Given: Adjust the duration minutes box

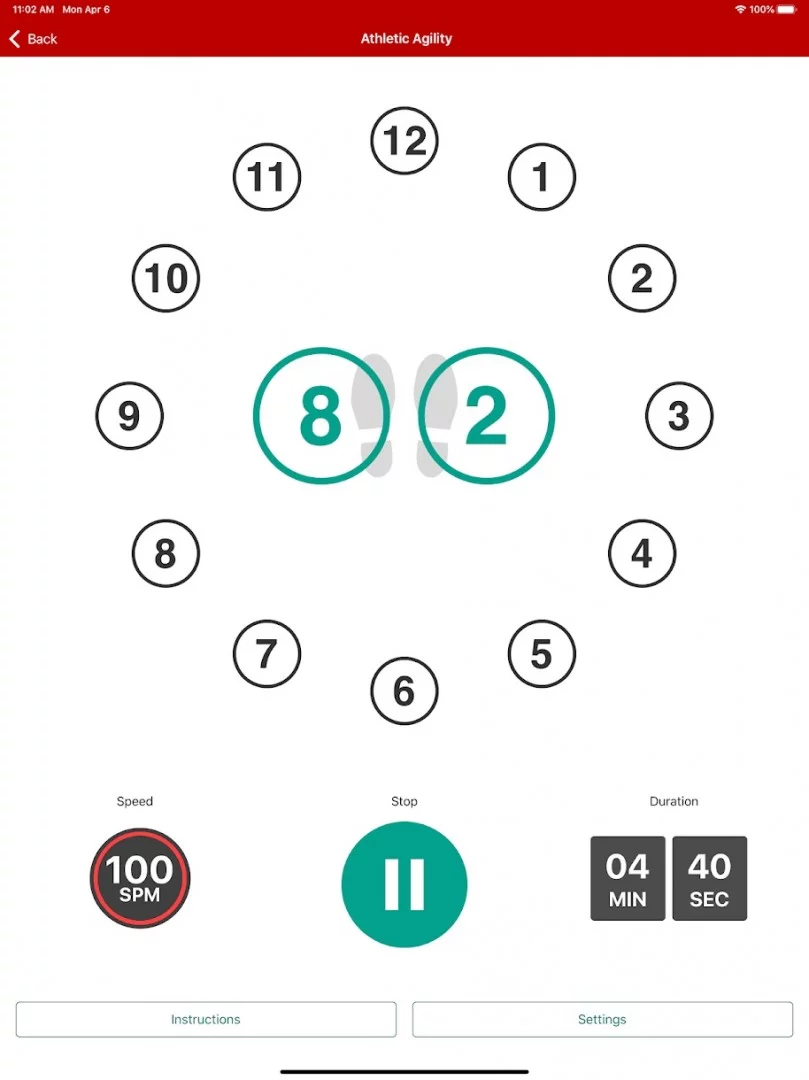Looking at the screenshot, I should [x=627, y=878].
